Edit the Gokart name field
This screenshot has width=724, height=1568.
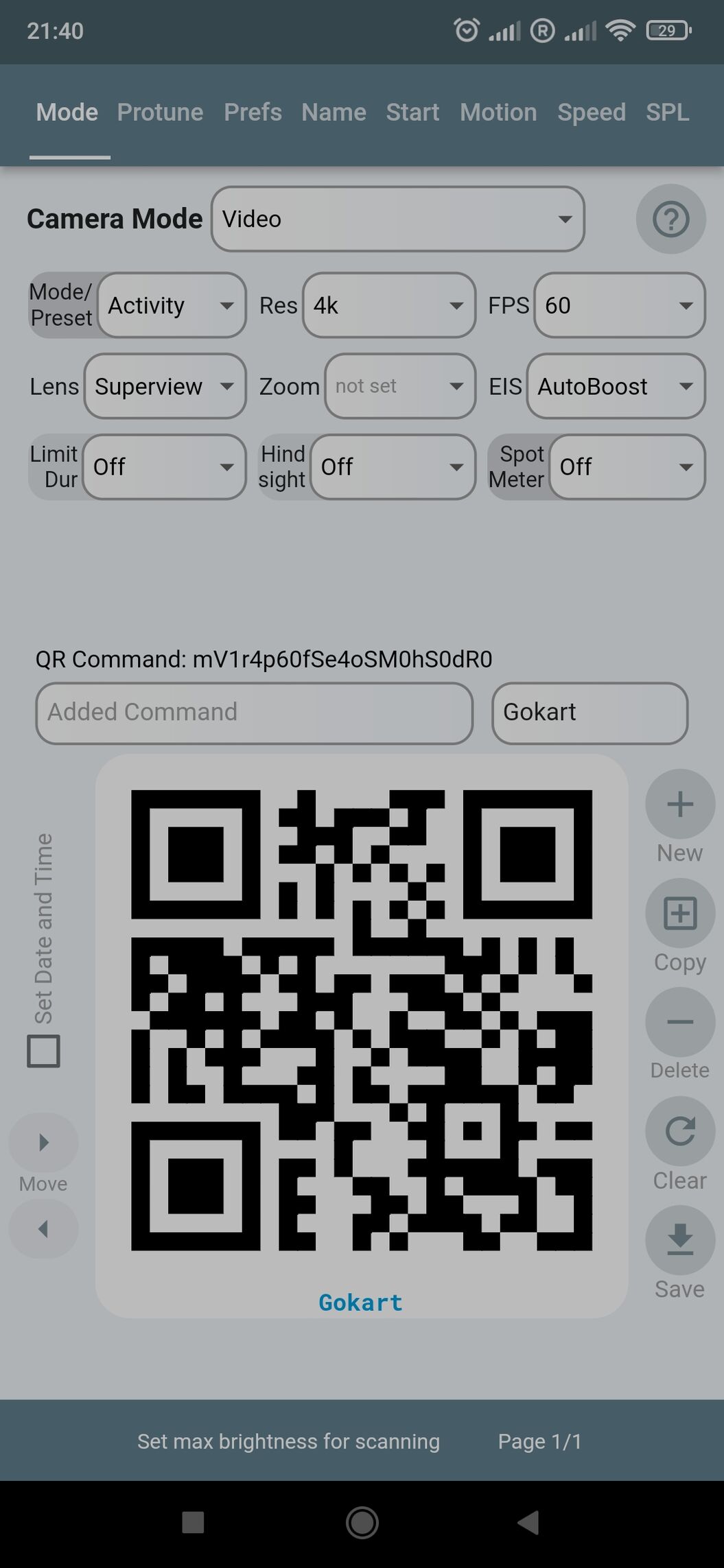tap(589, 713)
